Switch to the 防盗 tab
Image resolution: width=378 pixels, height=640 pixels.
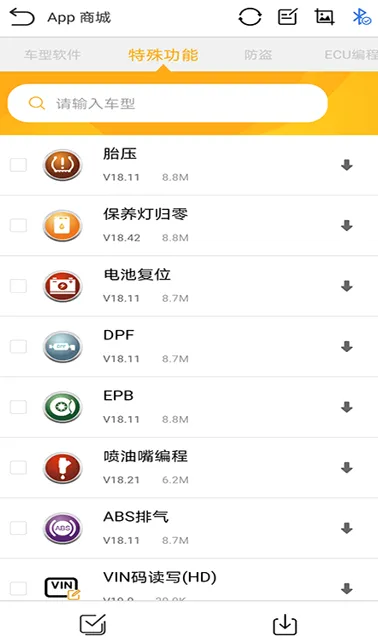coord(258,55)
